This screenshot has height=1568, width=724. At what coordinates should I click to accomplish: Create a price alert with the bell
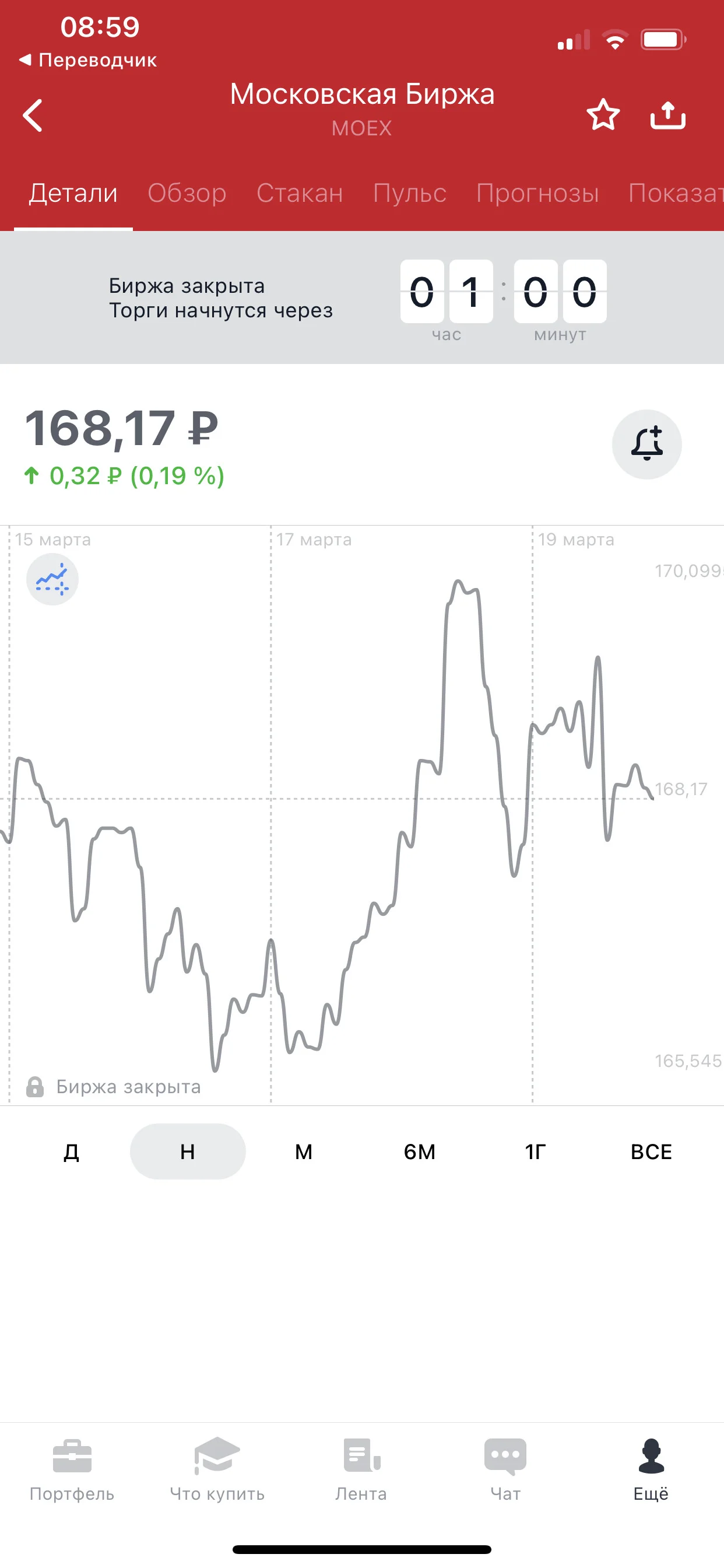646,444
